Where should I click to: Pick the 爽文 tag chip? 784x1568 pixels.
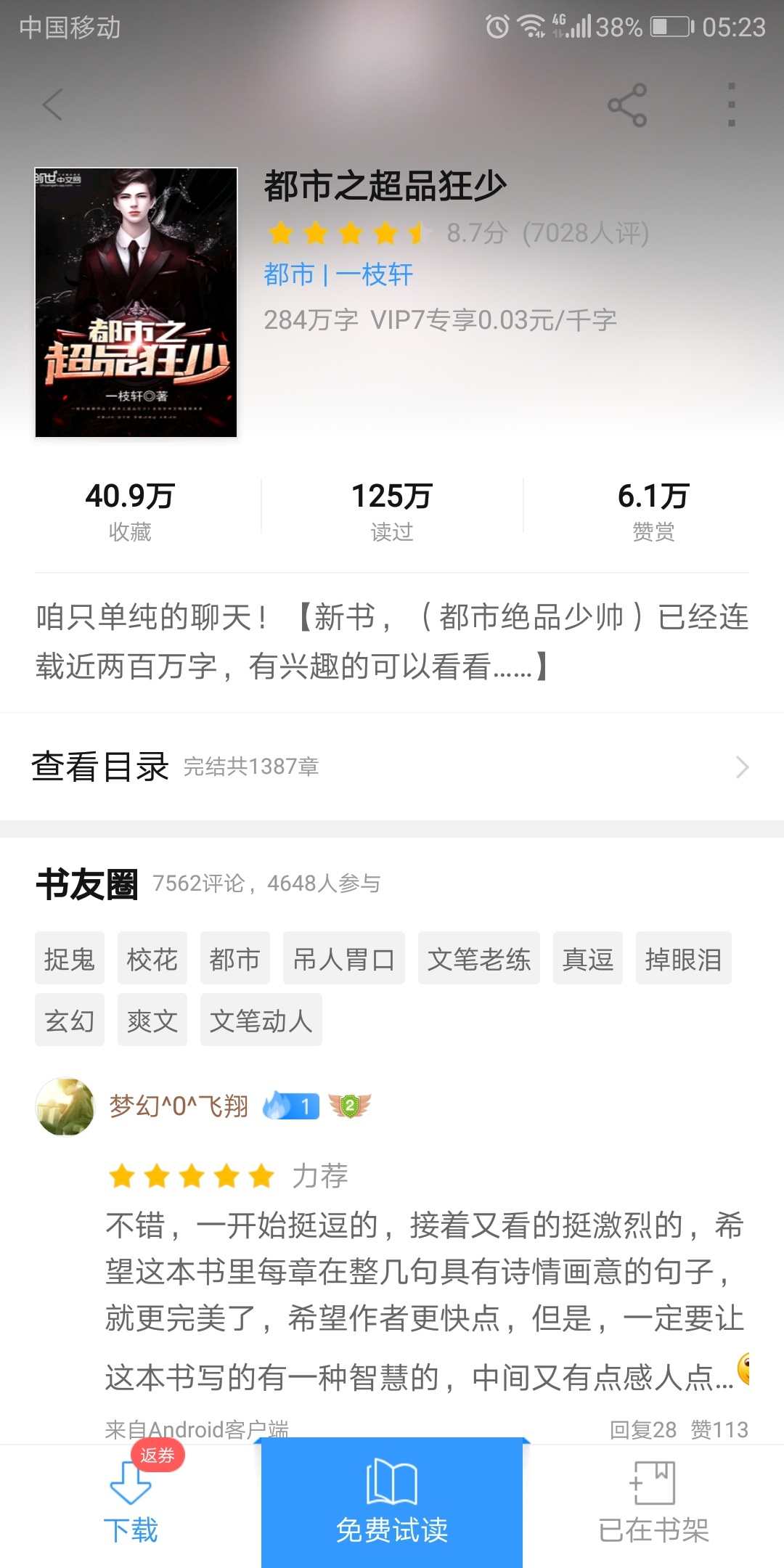[x=152, y=1021]
